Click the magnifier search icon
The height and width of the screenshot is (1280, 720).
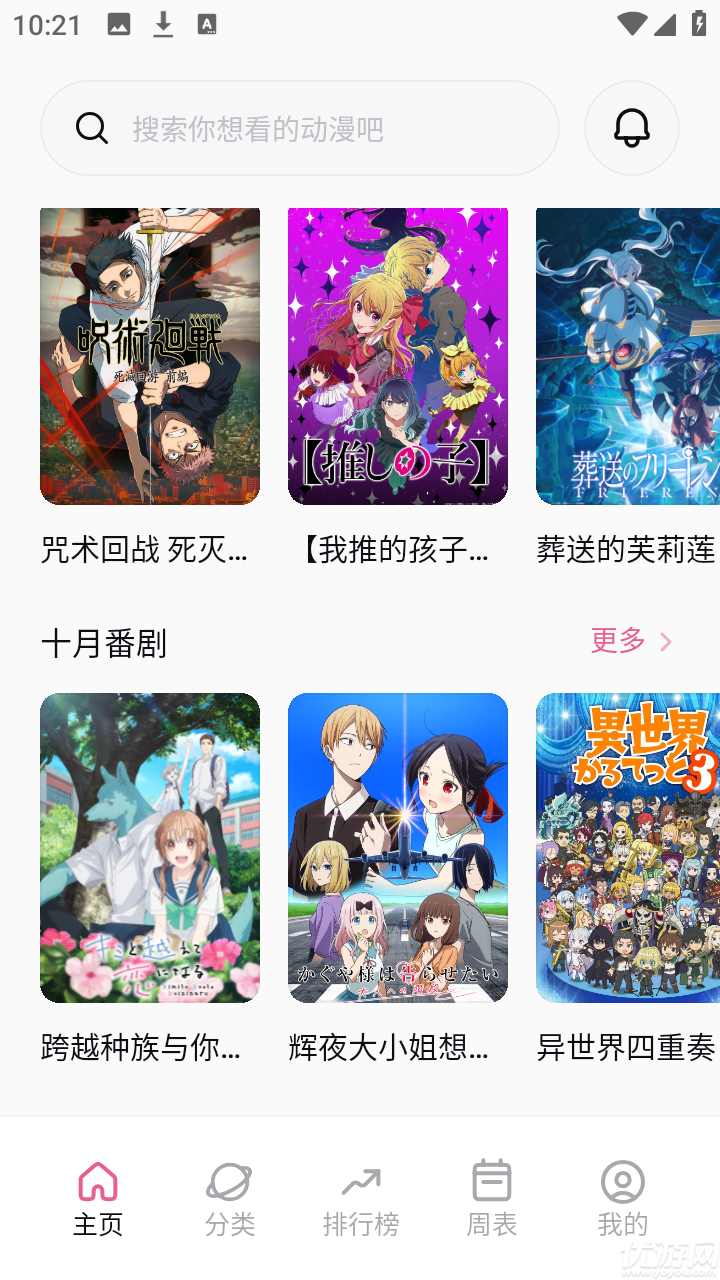(92, 128)
